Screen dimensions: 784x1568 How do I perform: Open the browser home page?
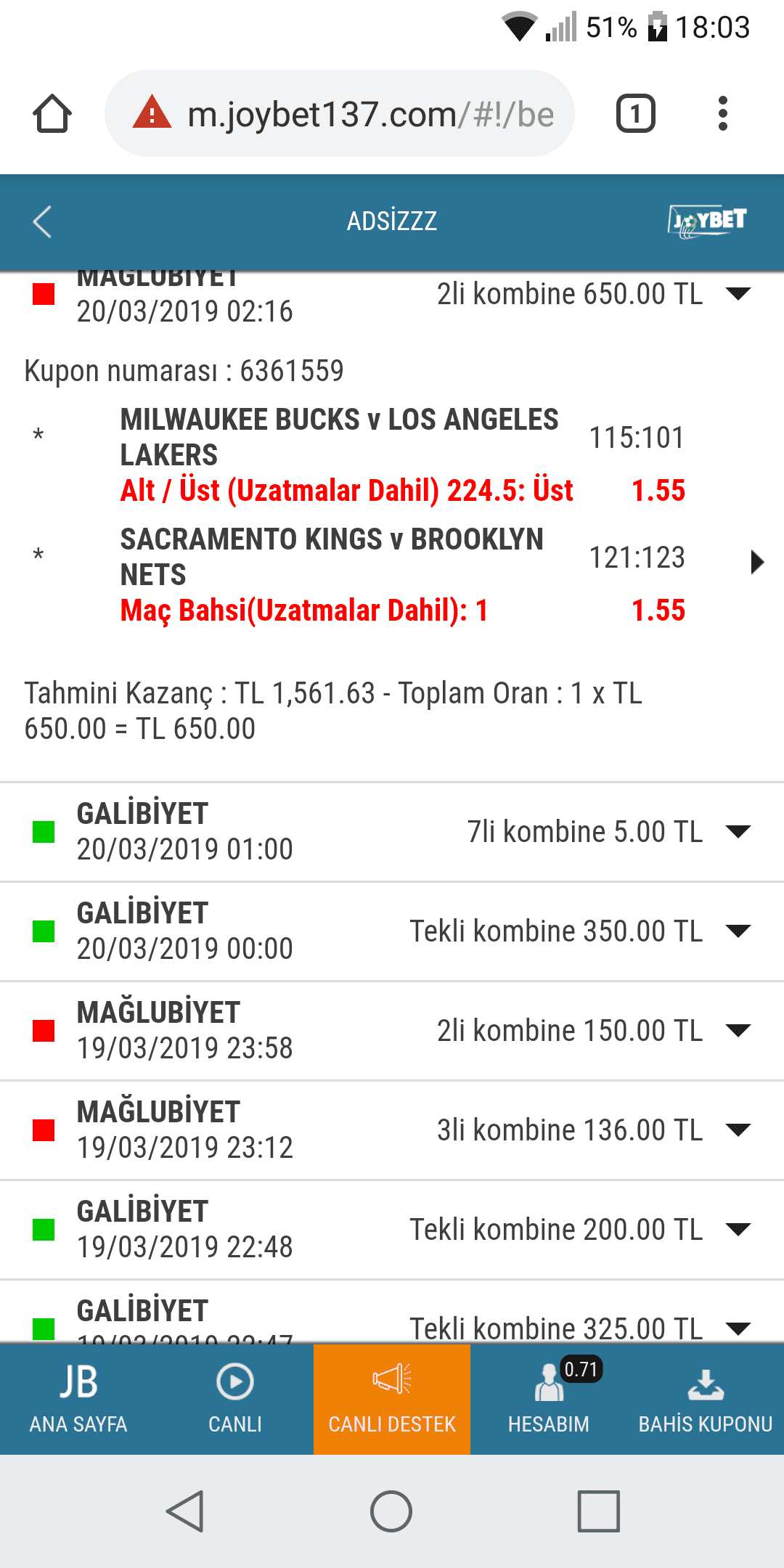52,114
